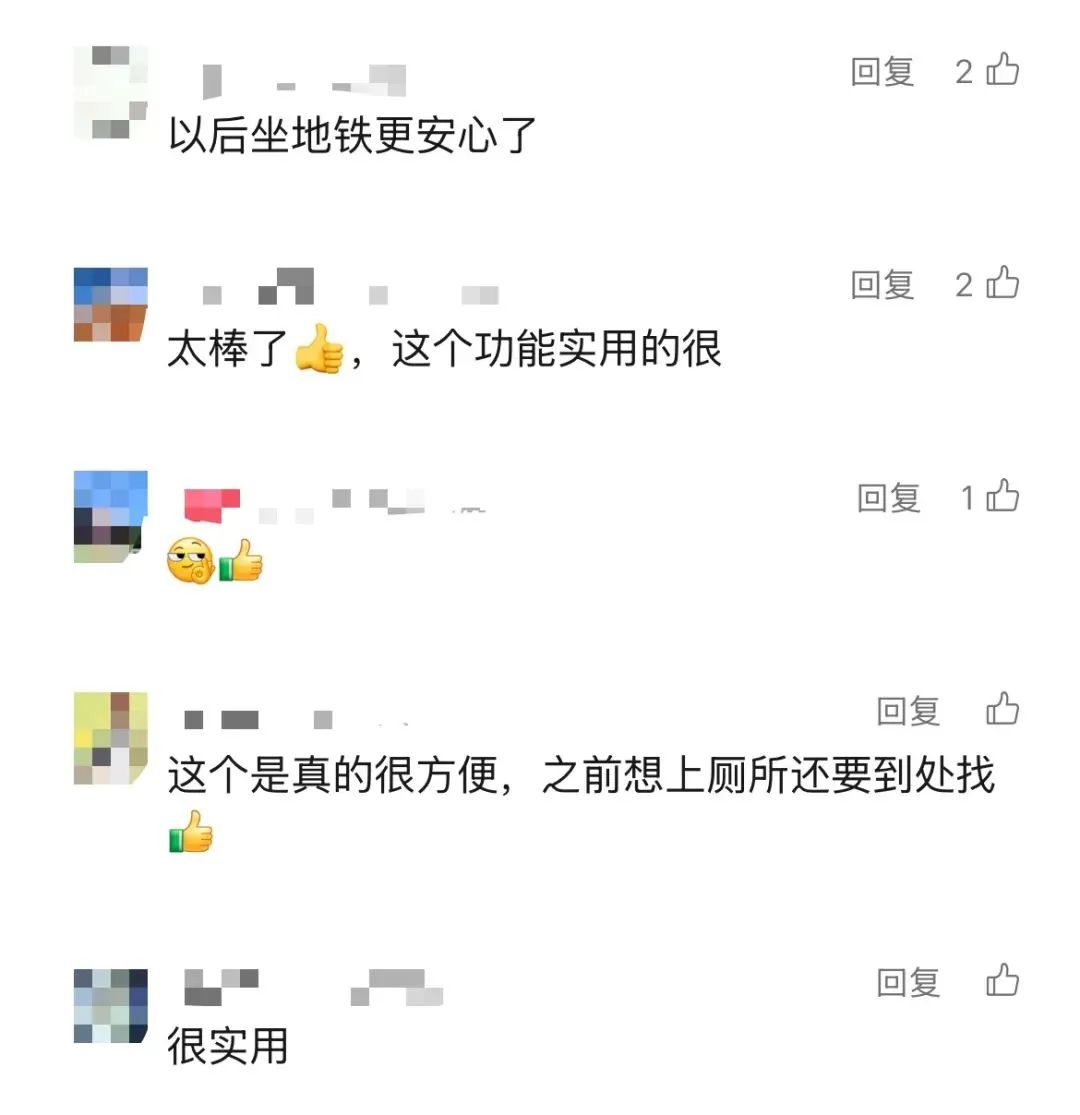Open avatar of the 很实用 commenter

pos(110,1005)
